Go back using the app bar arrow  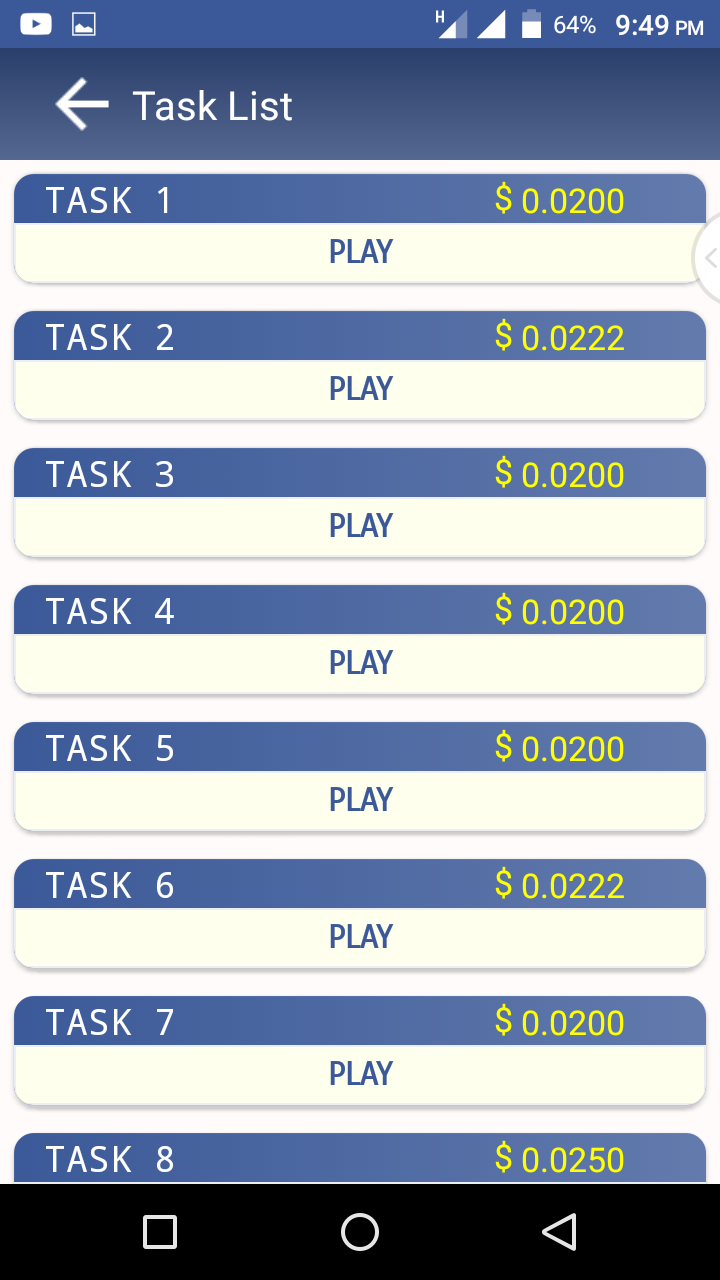tap(82, 105)
